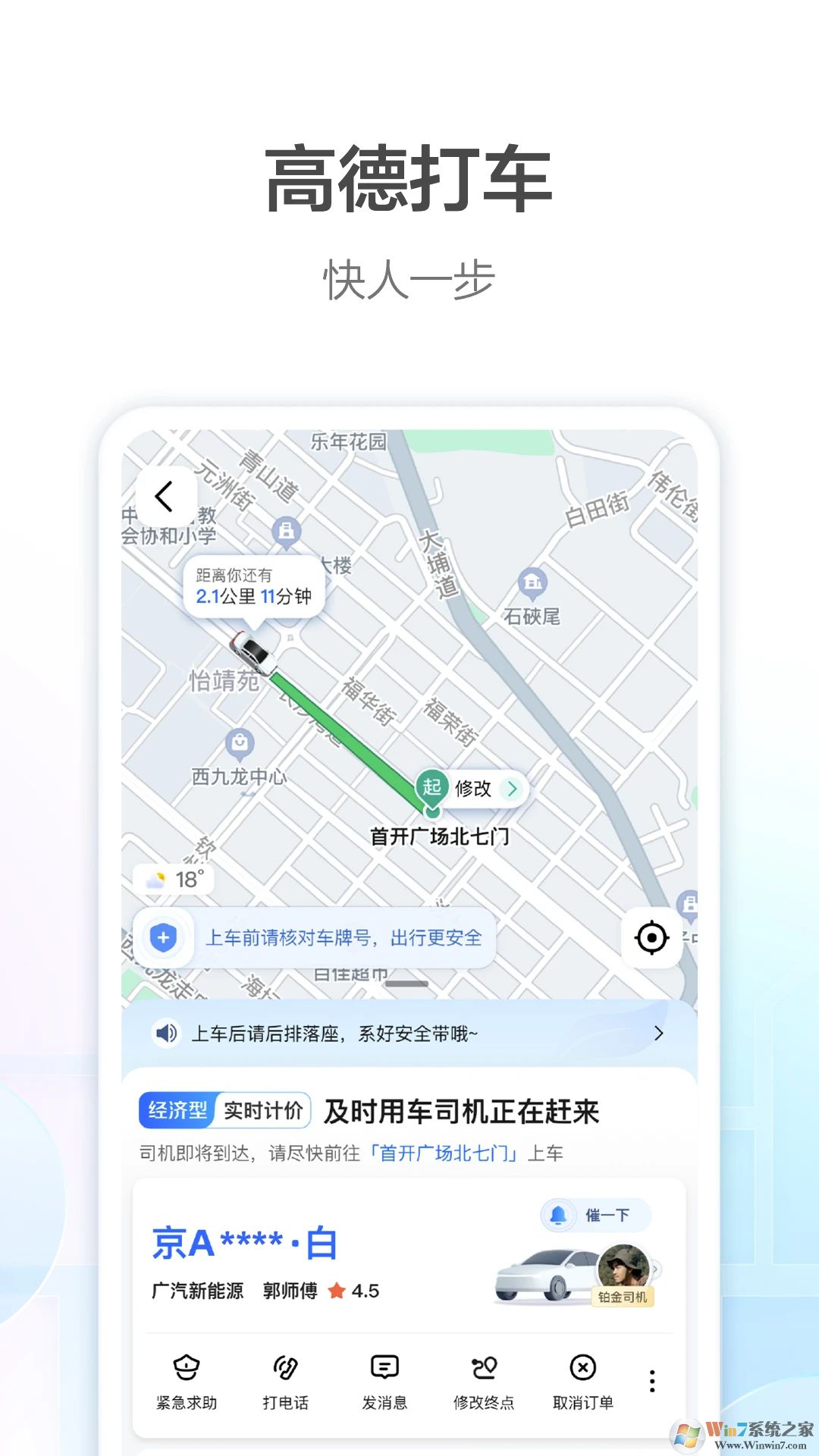Click the current location crosshair icon
The height and width of the screenshot is (1456, 819).
point(651,937)
